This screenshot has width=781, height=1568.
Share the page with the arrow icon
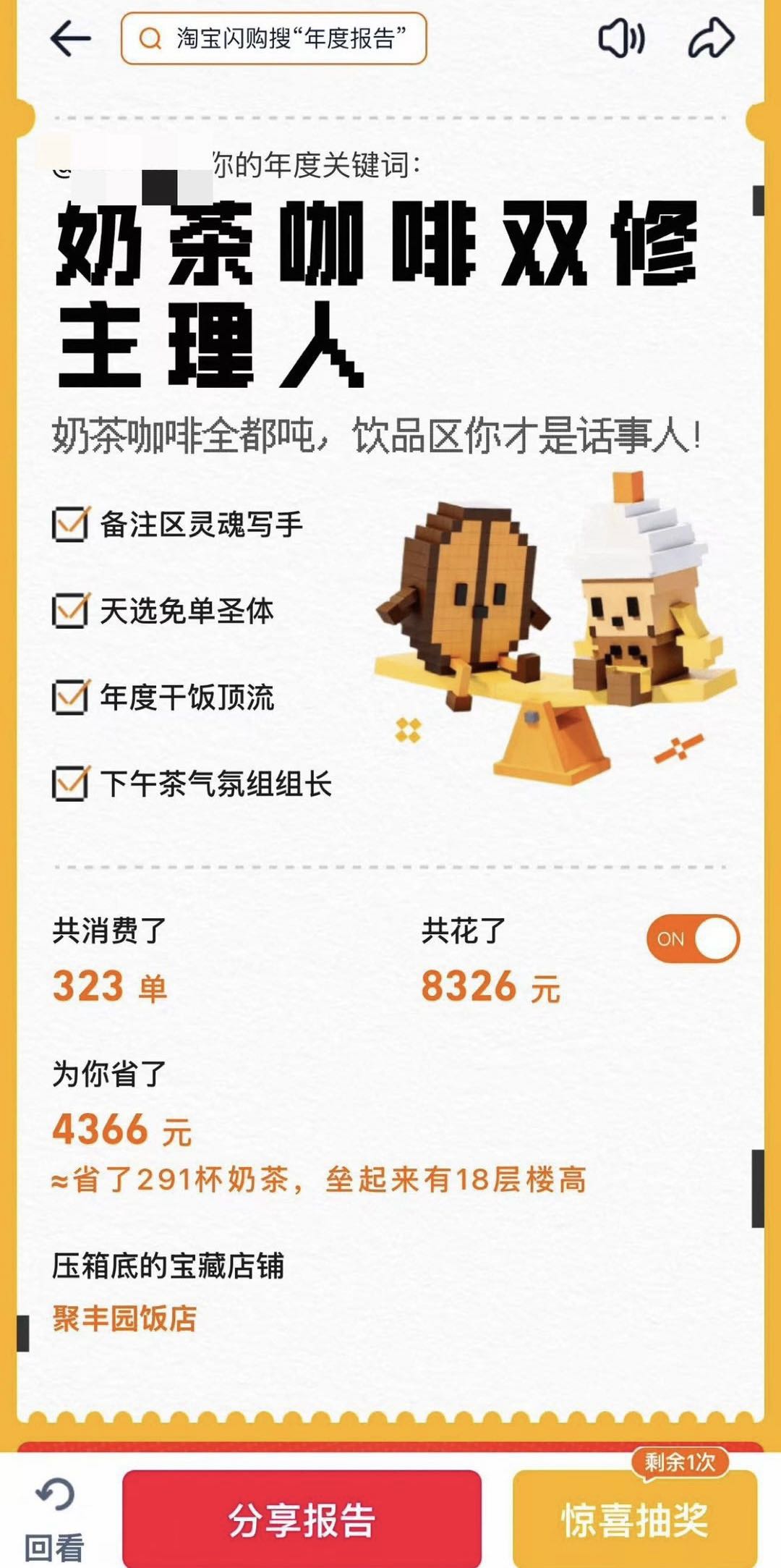coord(710,38)
